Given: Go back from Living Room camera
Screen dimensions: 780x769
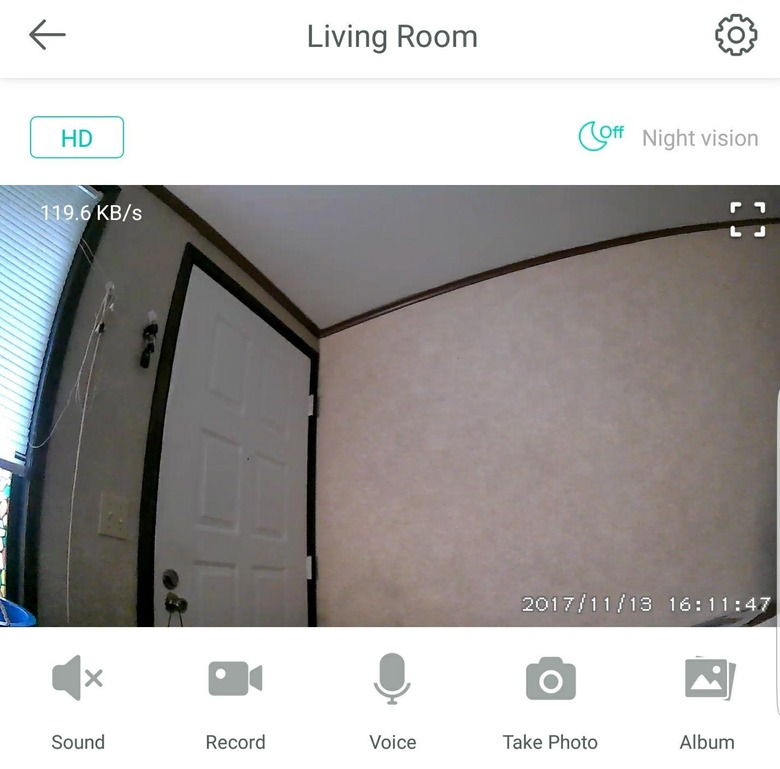Looking at the screenshot, I should (47, 36).
